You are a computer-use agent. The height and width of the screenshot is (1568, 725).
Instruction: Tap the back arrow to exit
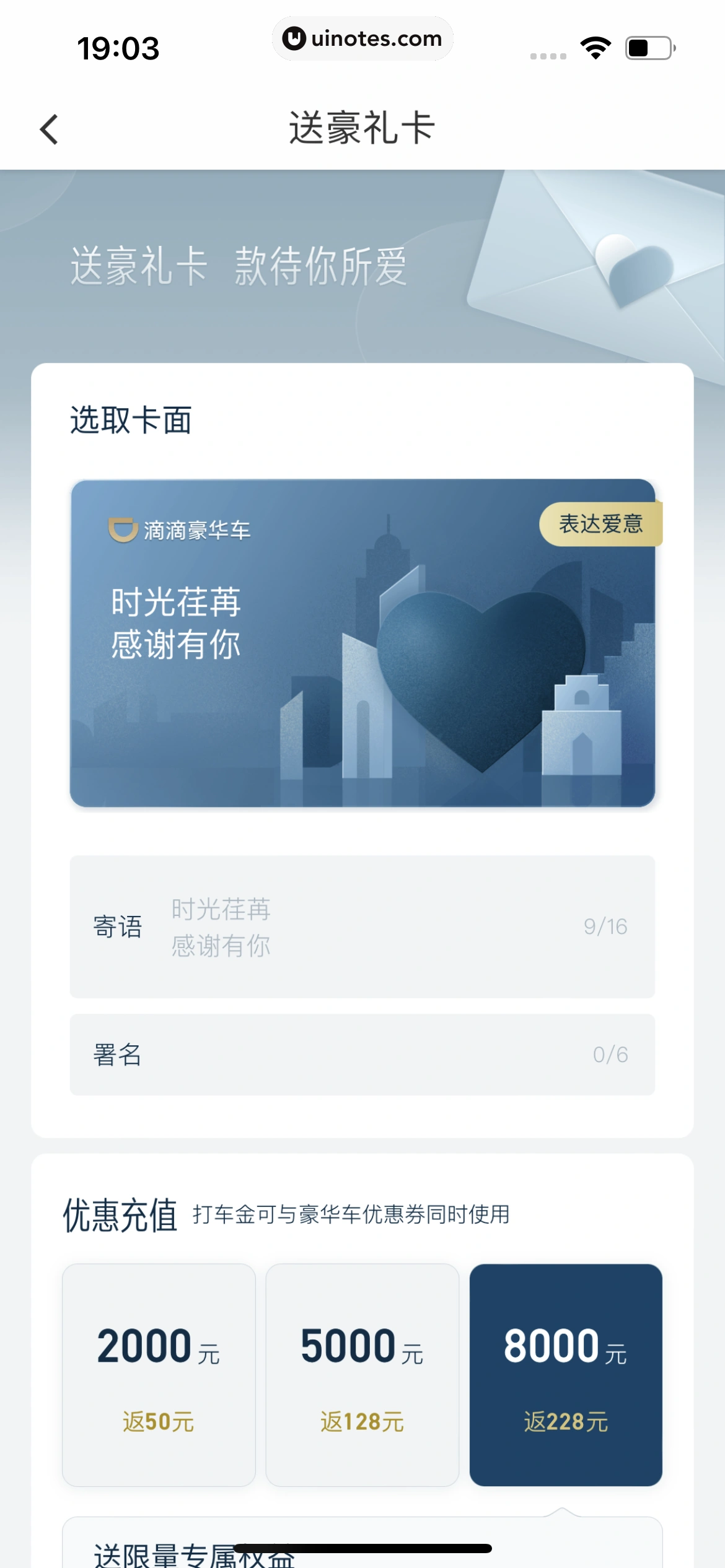click(x=50, y=129)
